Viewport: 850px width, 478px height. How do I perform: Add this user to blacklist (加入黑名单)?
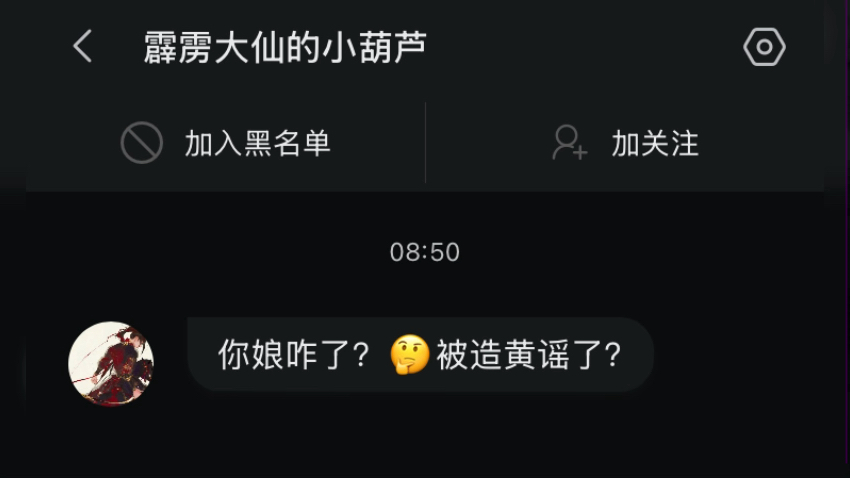pos(226,143)
